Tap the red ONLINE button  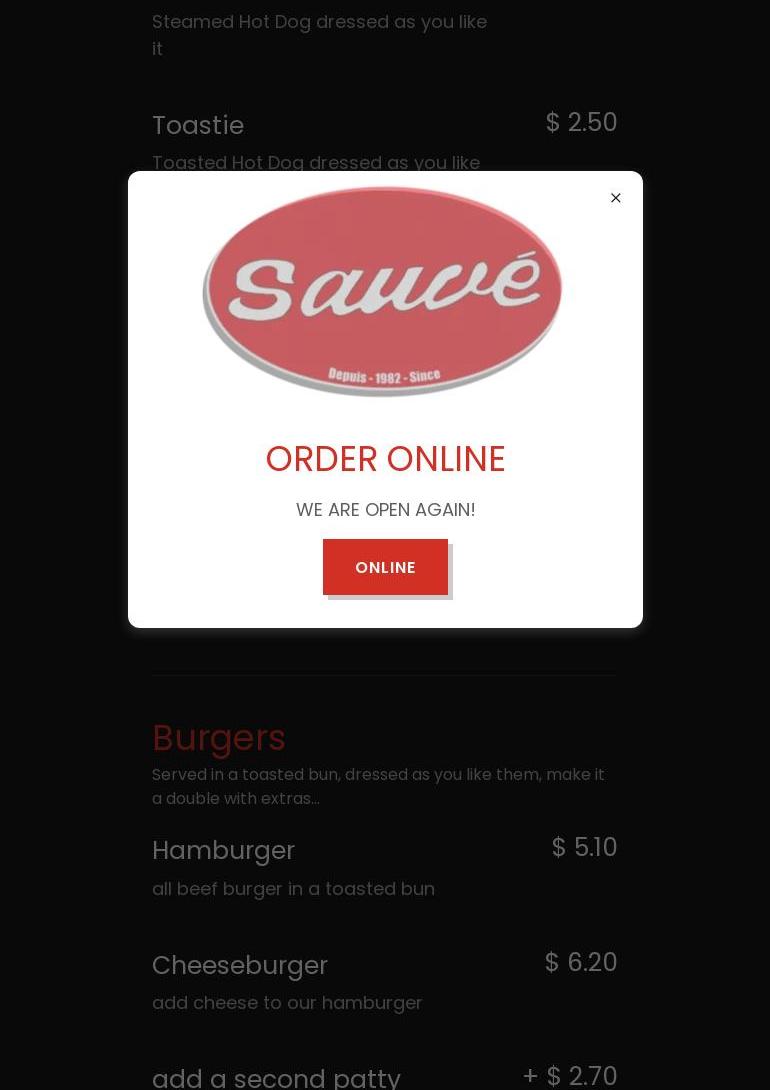[385, 567]
